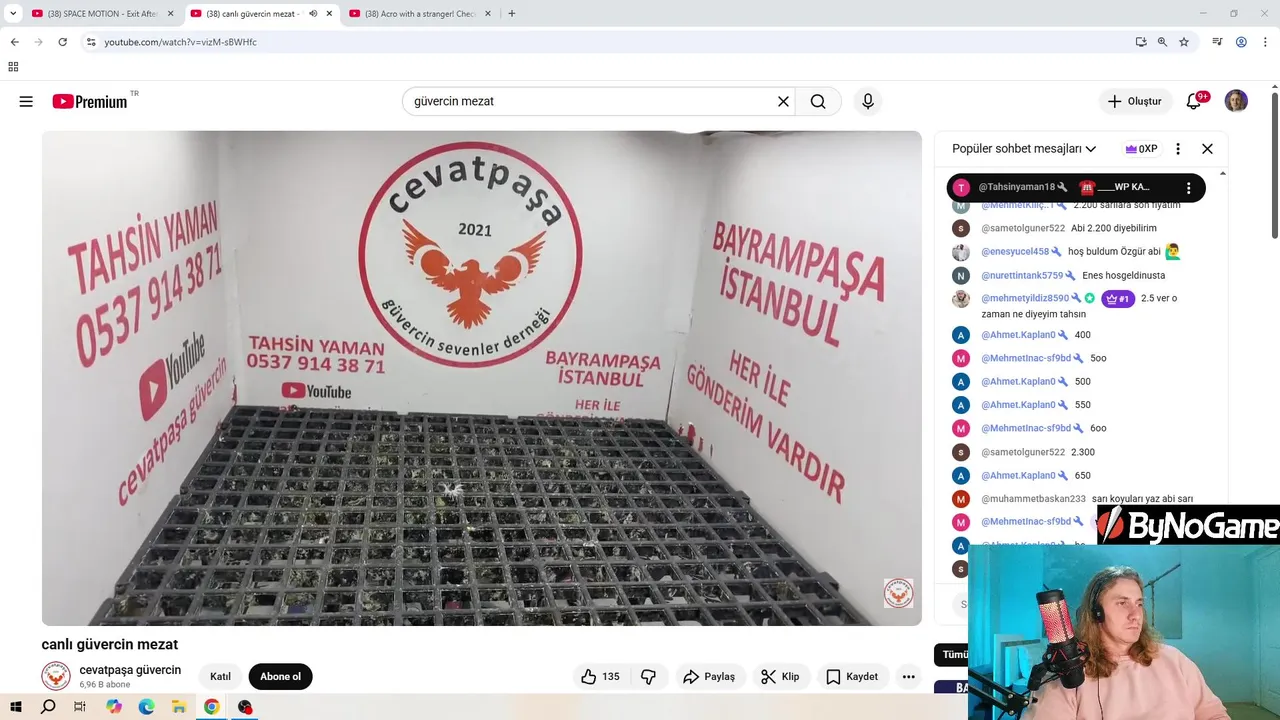
Task: Start voice search with microphone
Action: pos(867,101)
